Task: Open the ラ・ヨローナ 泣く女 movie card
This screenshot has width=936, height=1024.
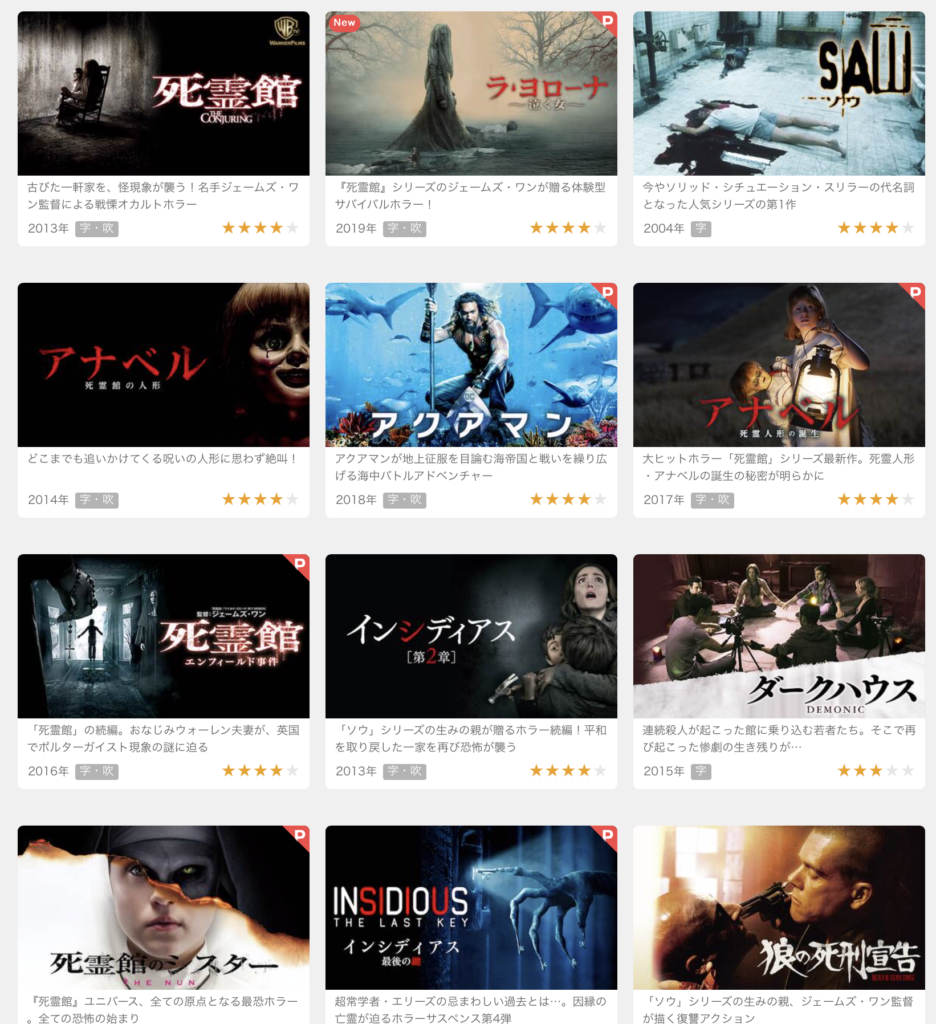Action: 471,94
